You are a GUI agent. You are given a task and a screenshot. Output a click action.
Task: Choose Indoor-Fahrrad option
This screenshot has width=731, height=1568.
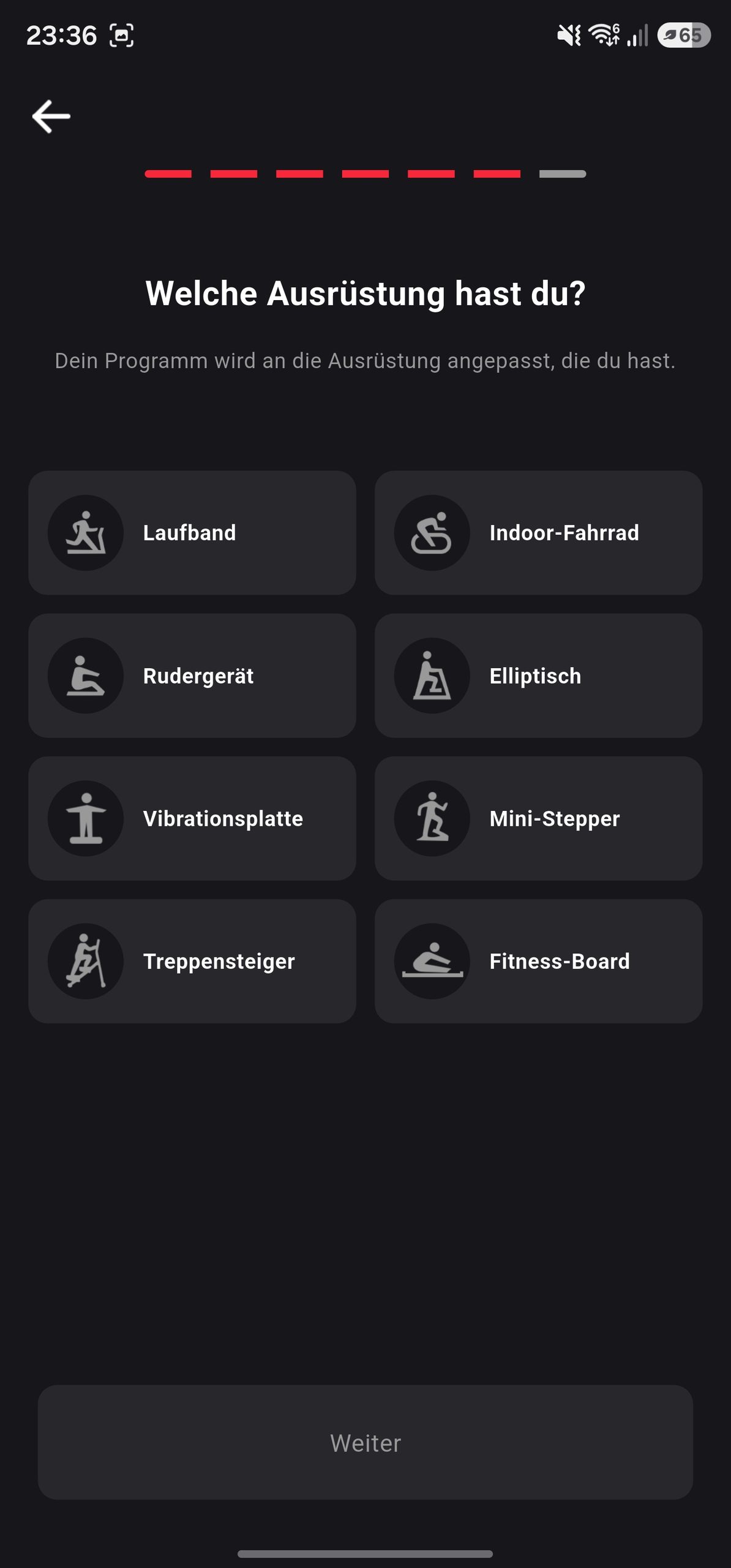pos(539,533)
